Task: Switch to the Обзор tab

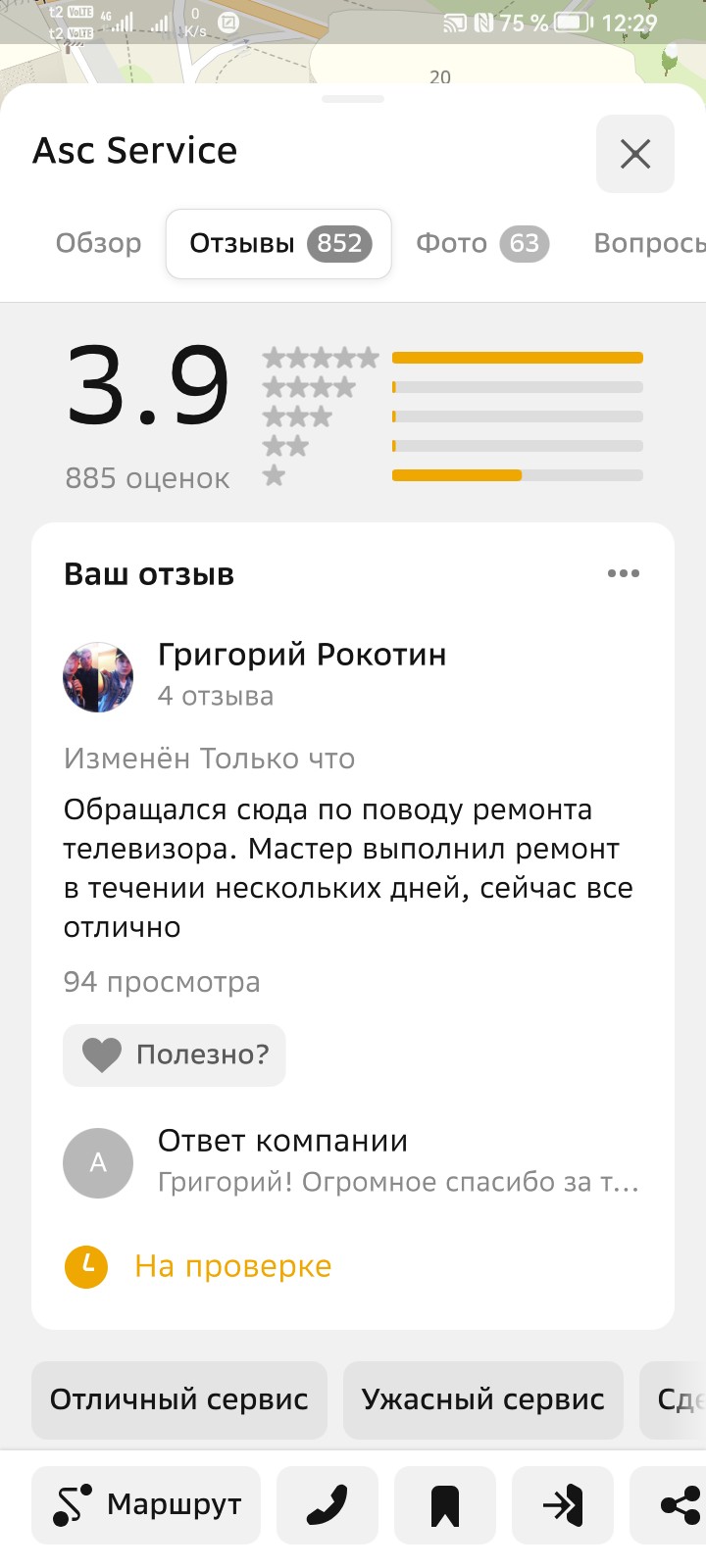Action: 98,243
